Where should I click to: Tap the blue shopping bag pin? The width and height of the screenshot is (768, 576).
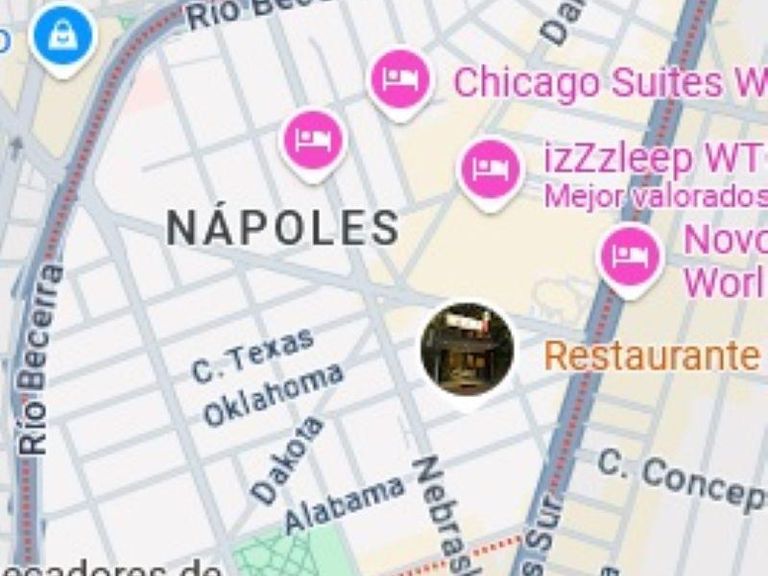63,38
